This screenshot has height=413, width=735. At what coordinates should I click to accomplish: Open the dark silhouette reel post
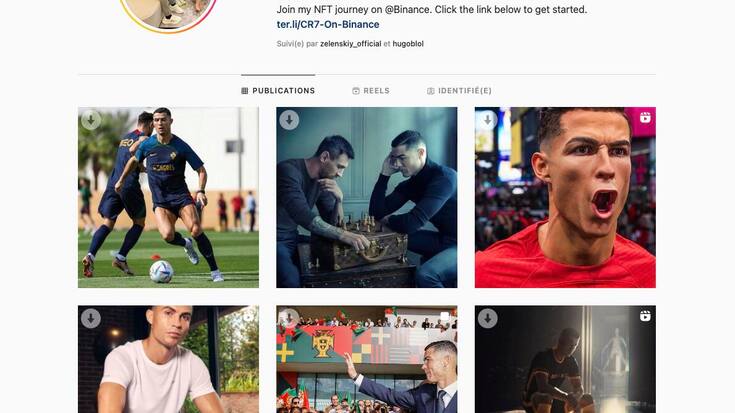click(565, 365)
